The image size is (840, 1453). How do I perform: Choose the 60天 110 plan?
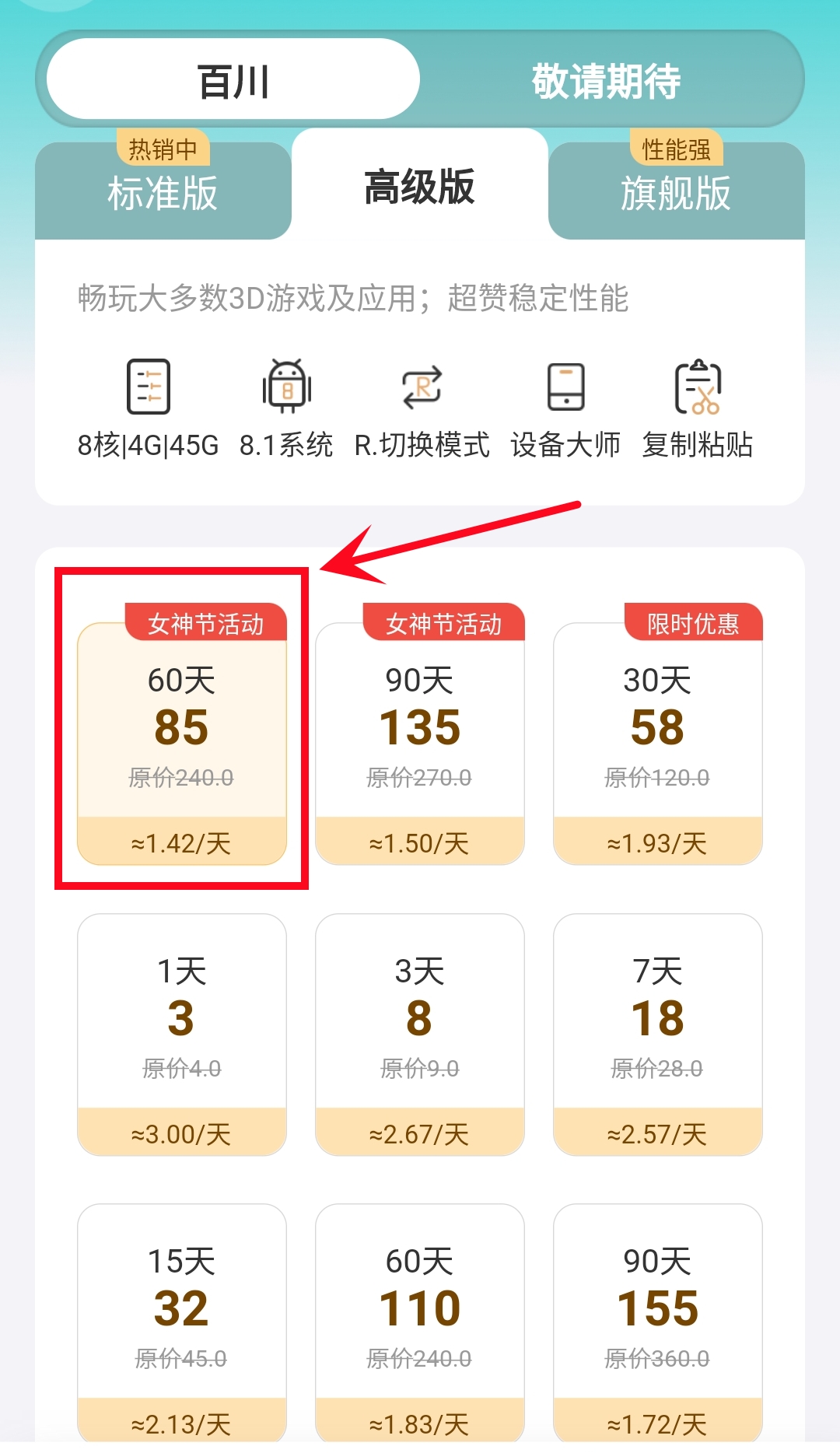420,1322
